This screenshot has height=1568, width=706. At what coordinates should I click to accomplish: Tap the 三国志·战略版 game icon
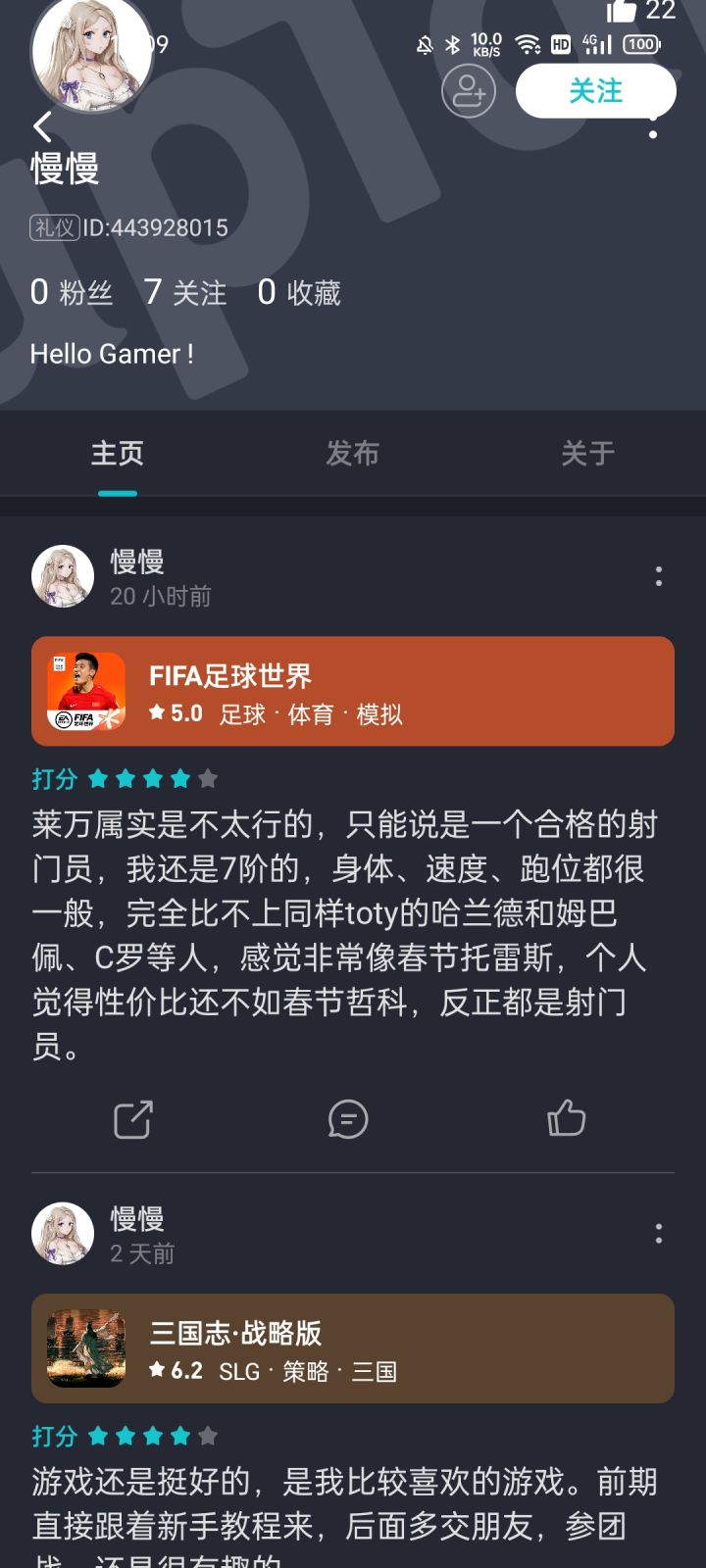[86, 1347]
